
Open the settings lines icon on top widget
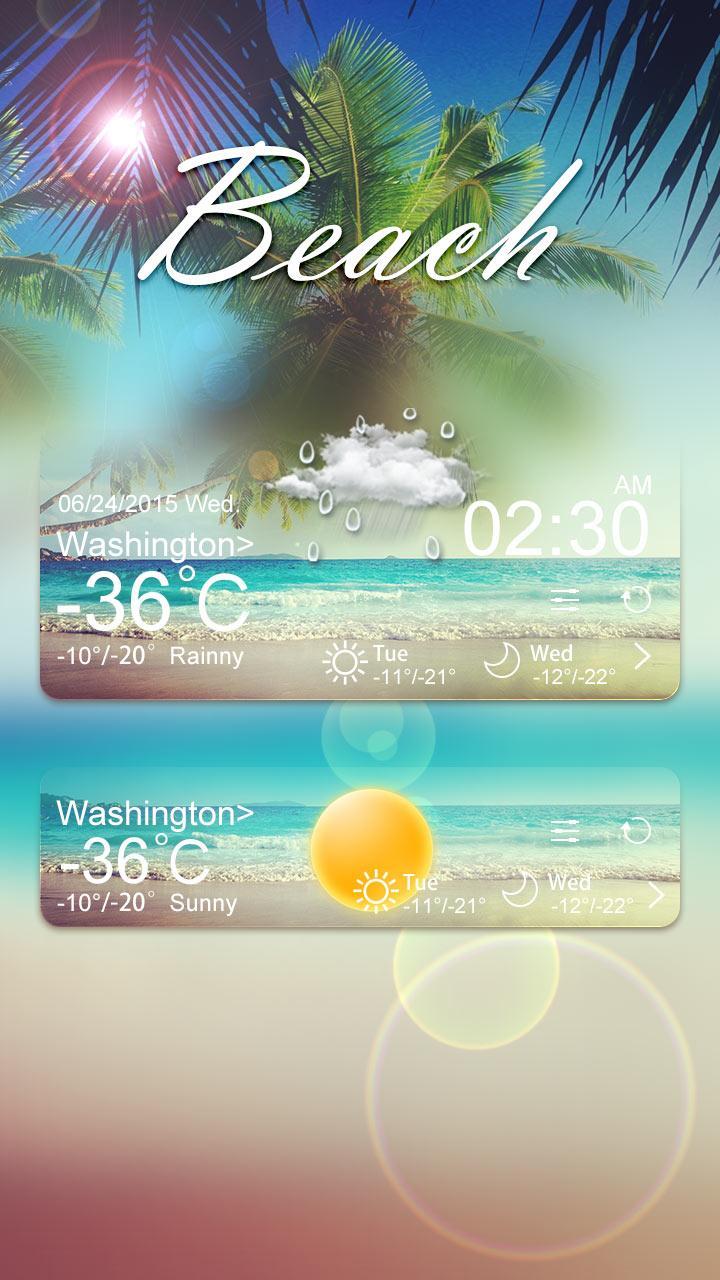pyautogui.click(x=566, y=600)
